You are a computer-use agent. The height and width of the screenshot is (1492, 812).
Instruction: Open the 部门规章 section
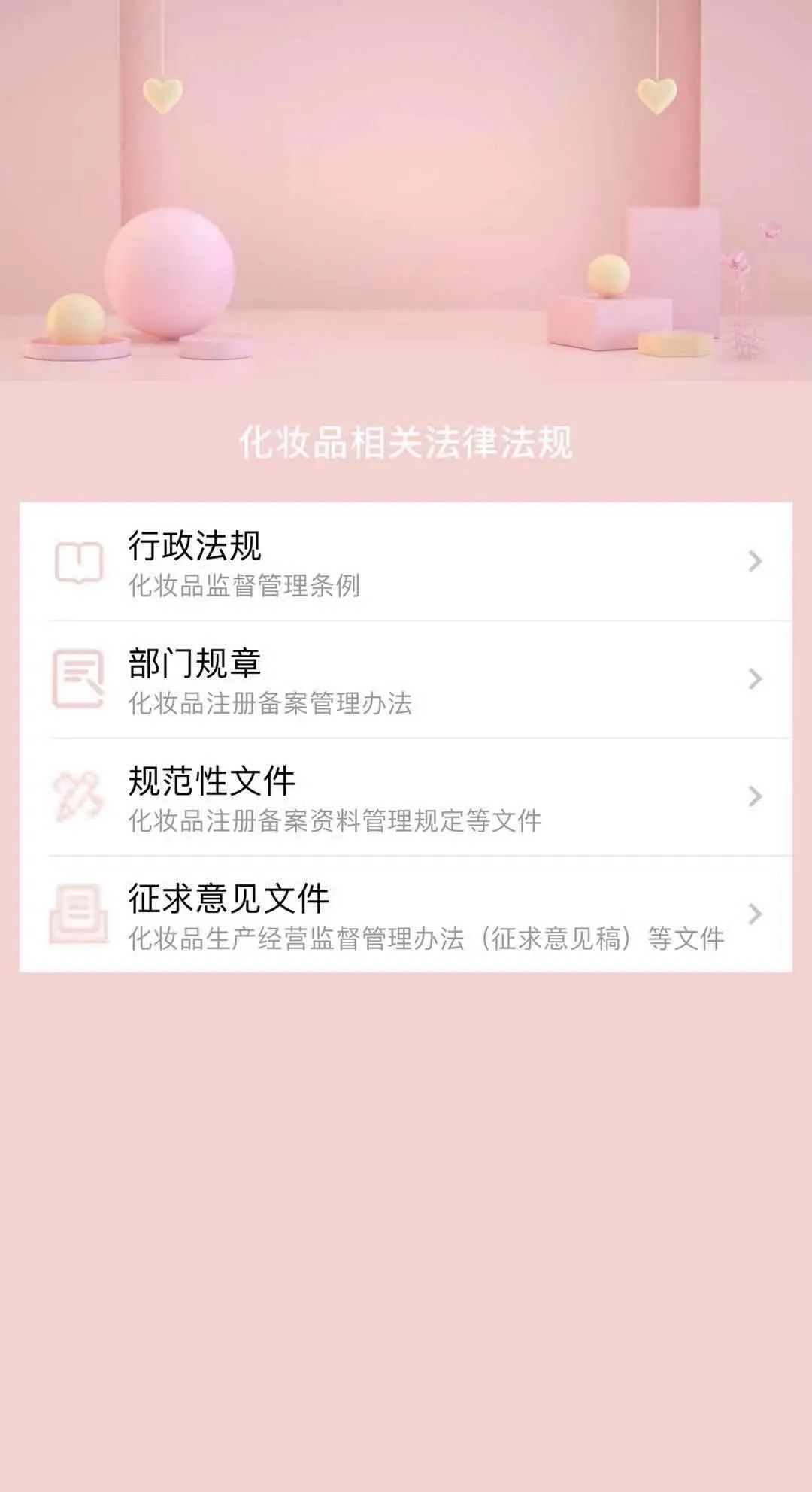tap(406, 680)
